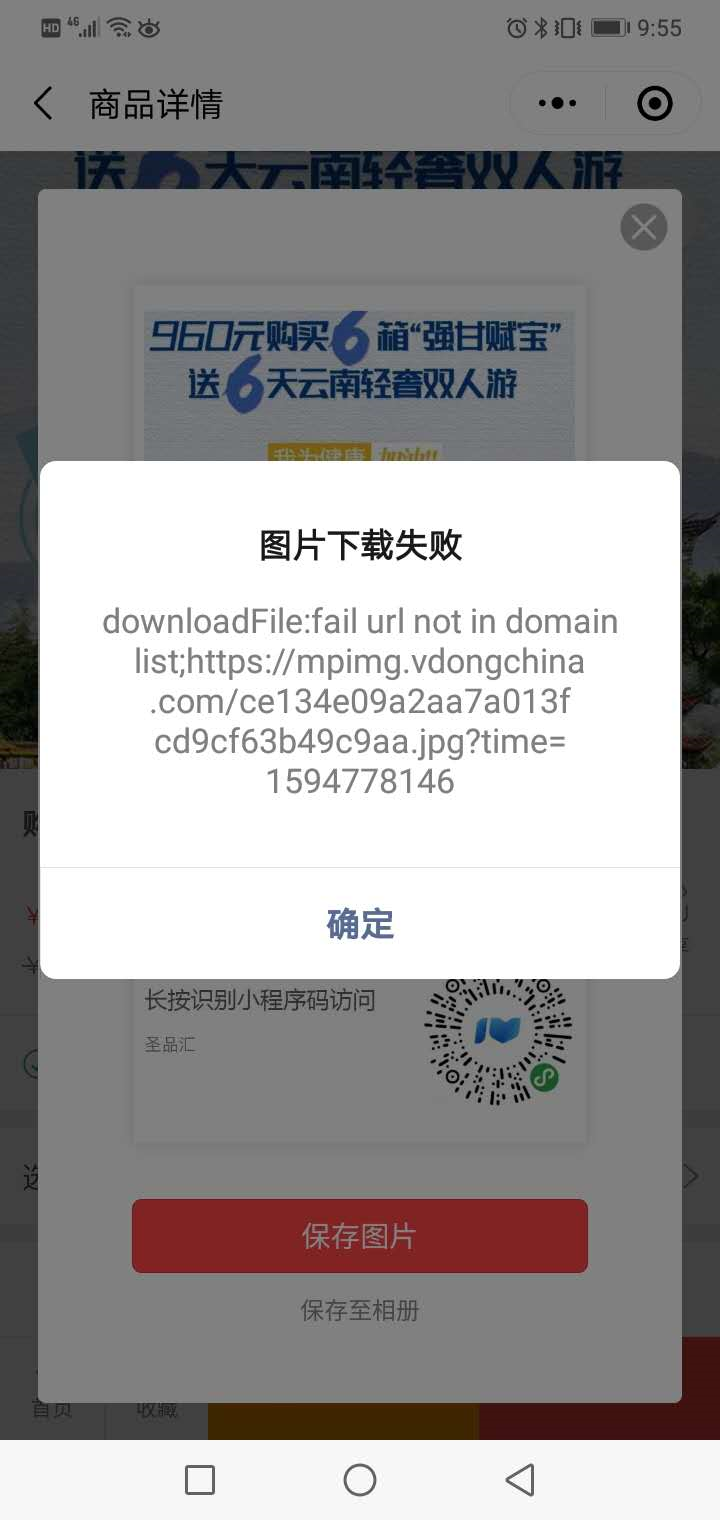Close the mini program via target icon
Viewport: 720px width, 1520px height.
[x=655, y=103]
